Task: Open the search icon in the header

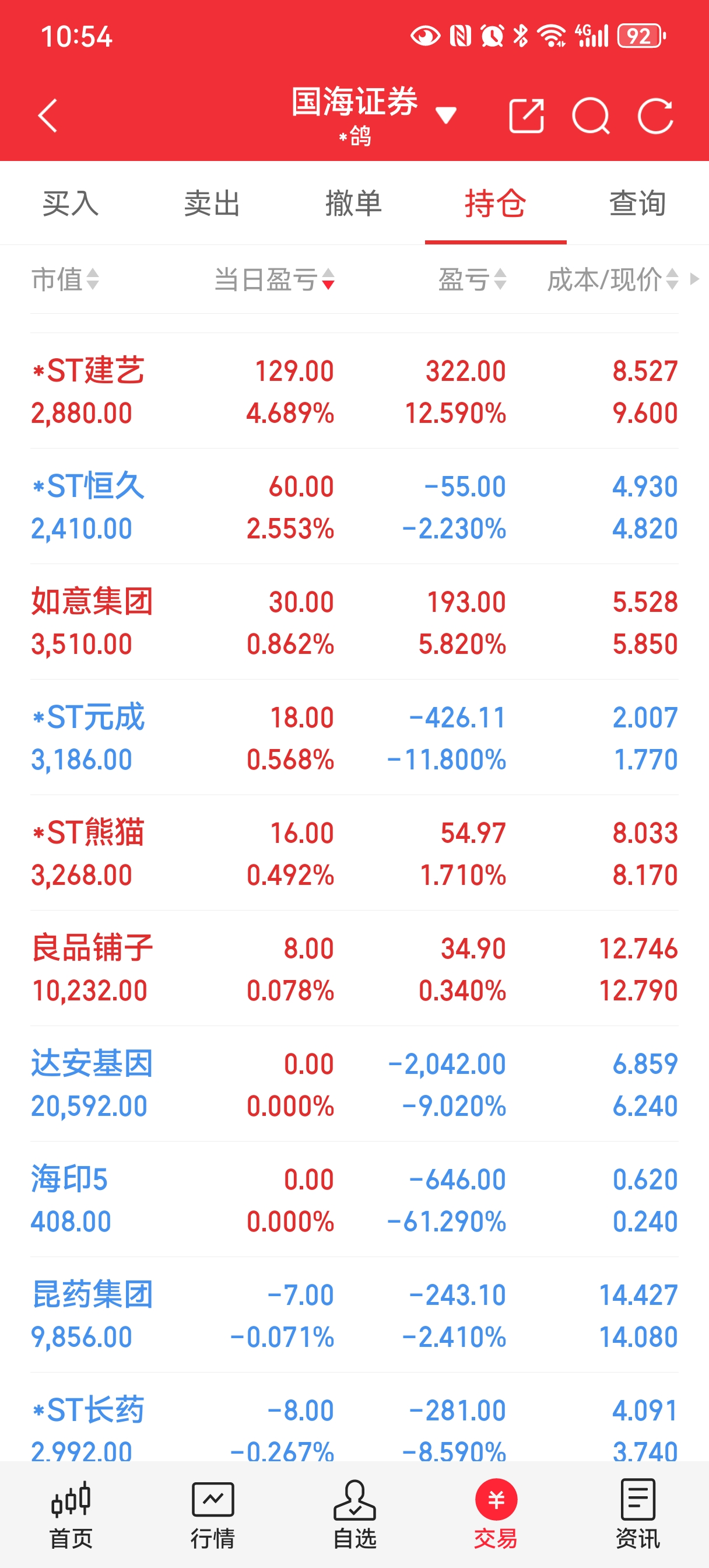Action: pyautogui.click(x=591, y=116)
